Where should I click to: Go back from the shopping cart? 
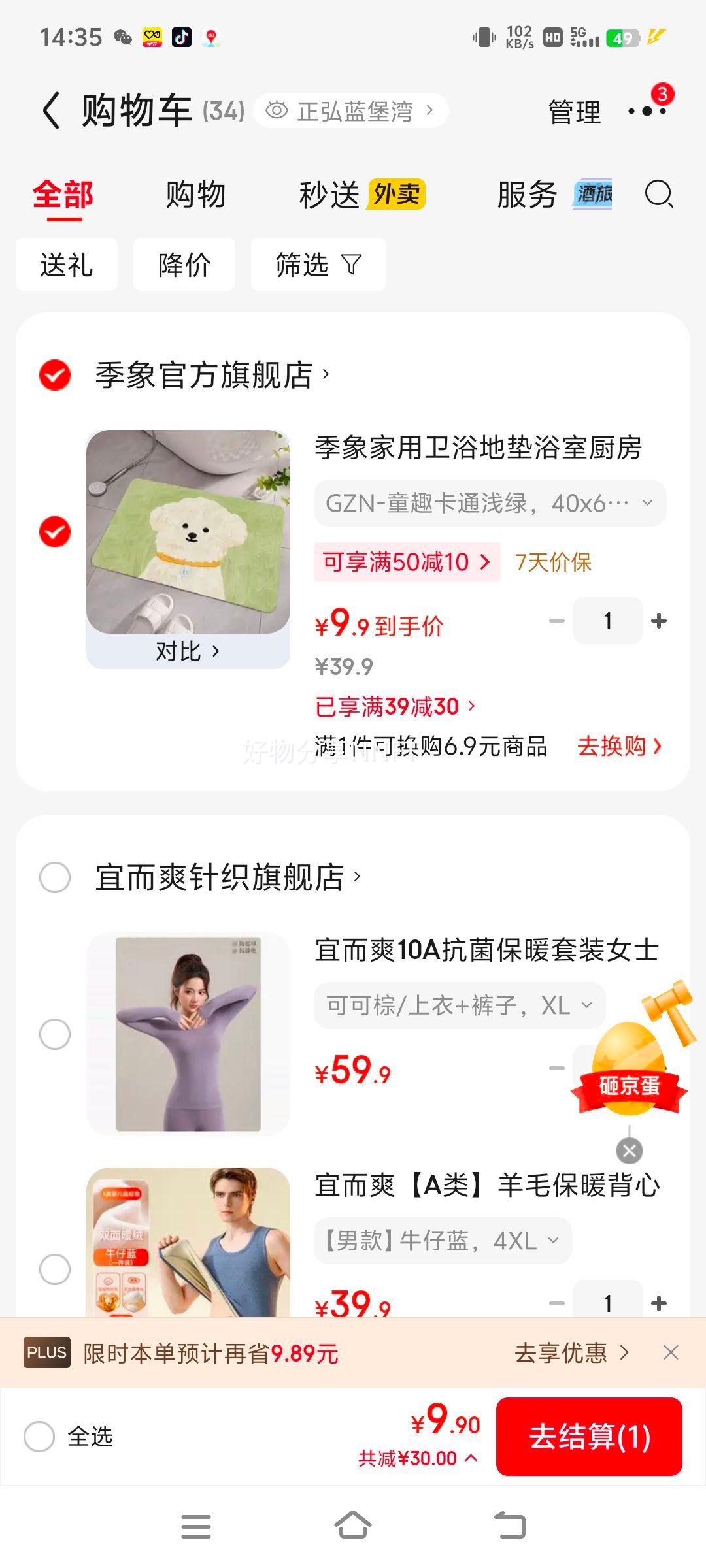(51, 110)
